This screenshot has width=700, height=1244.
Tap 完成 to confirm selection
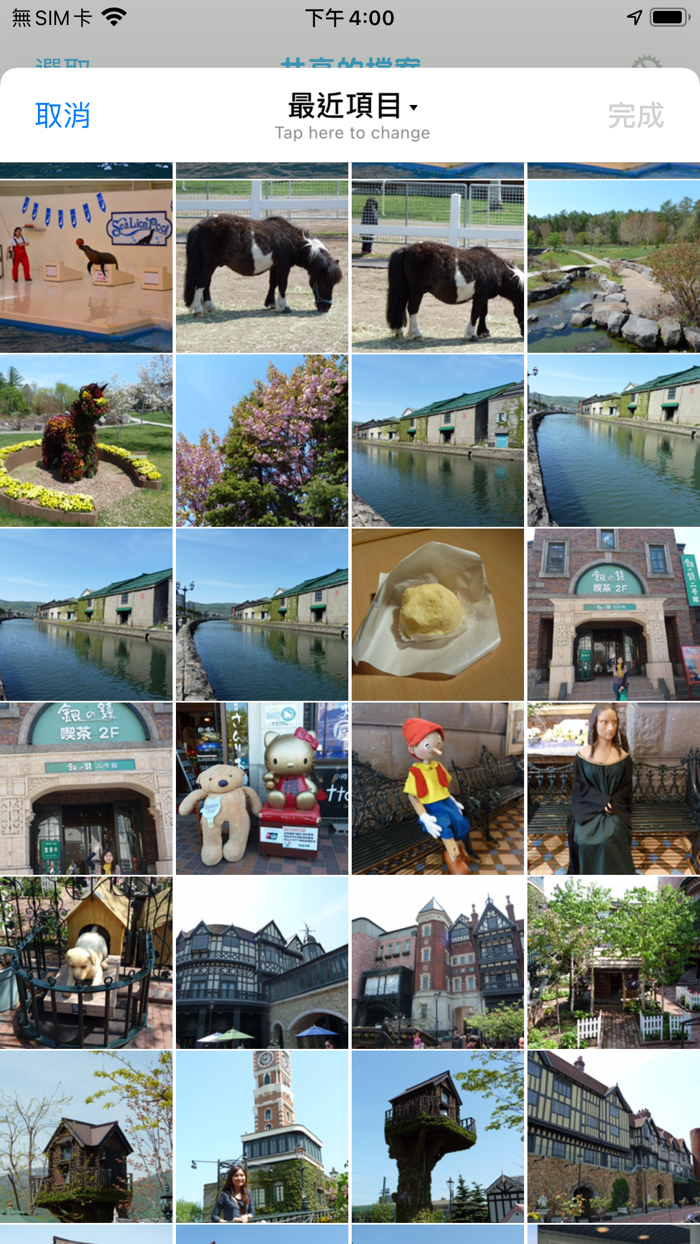(x=635, y=115)
